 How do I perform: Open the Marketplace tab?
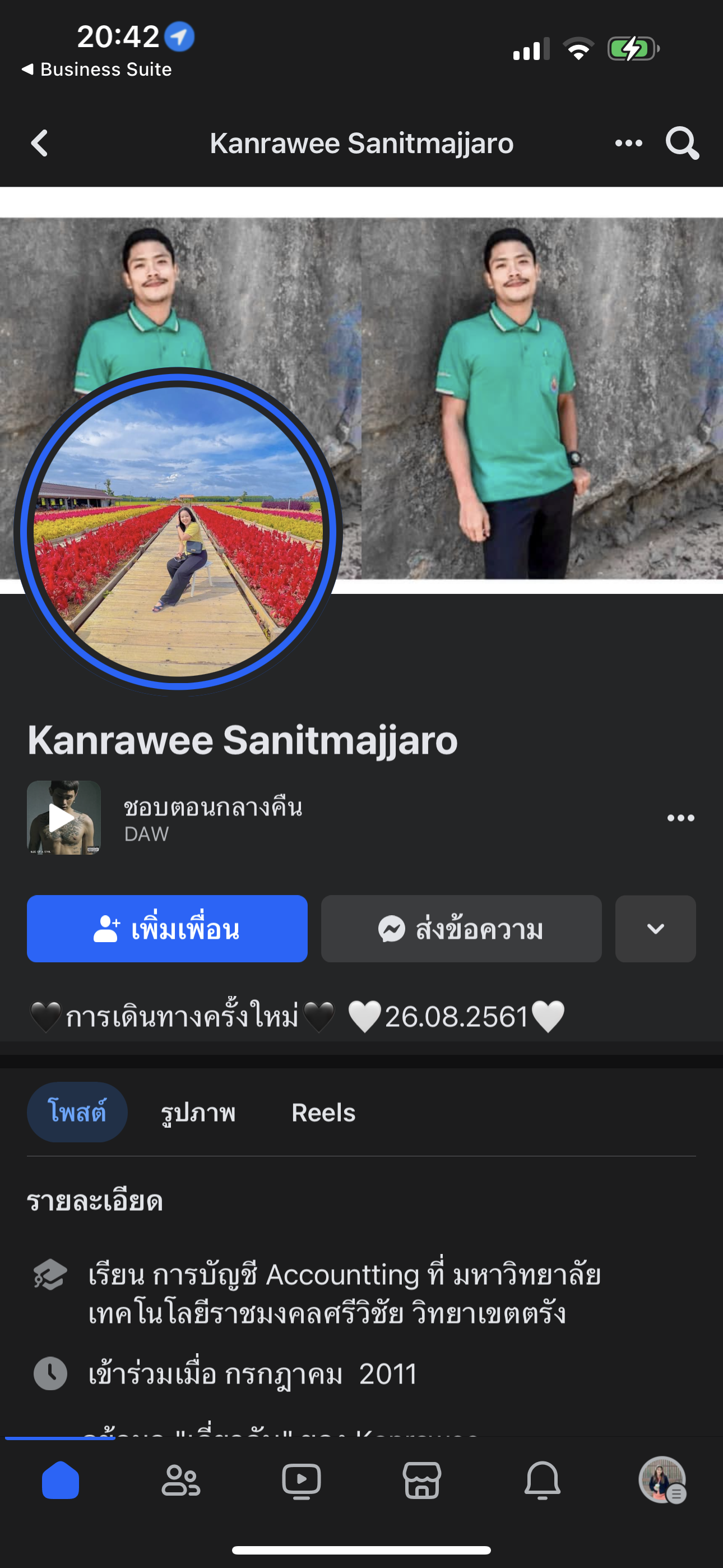(x=421, y=1480)
